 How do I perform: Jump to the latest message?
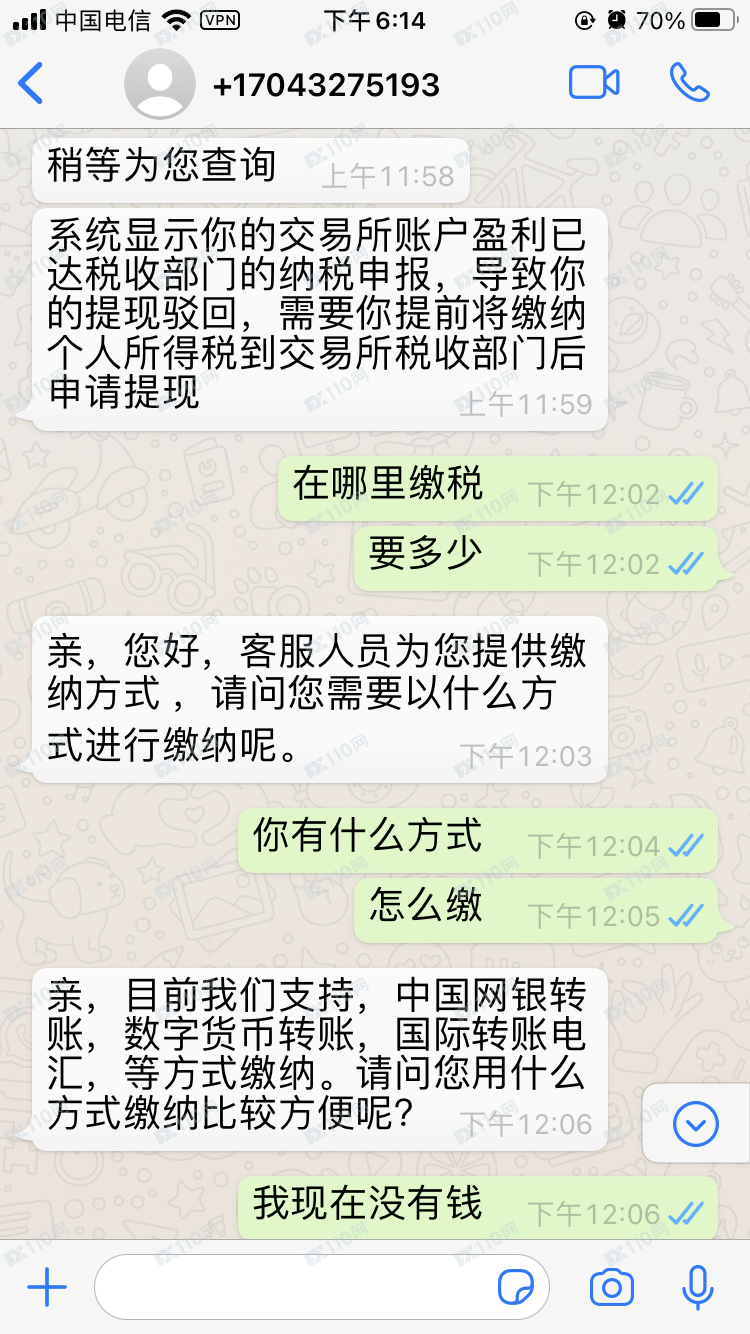point(696,1124)
